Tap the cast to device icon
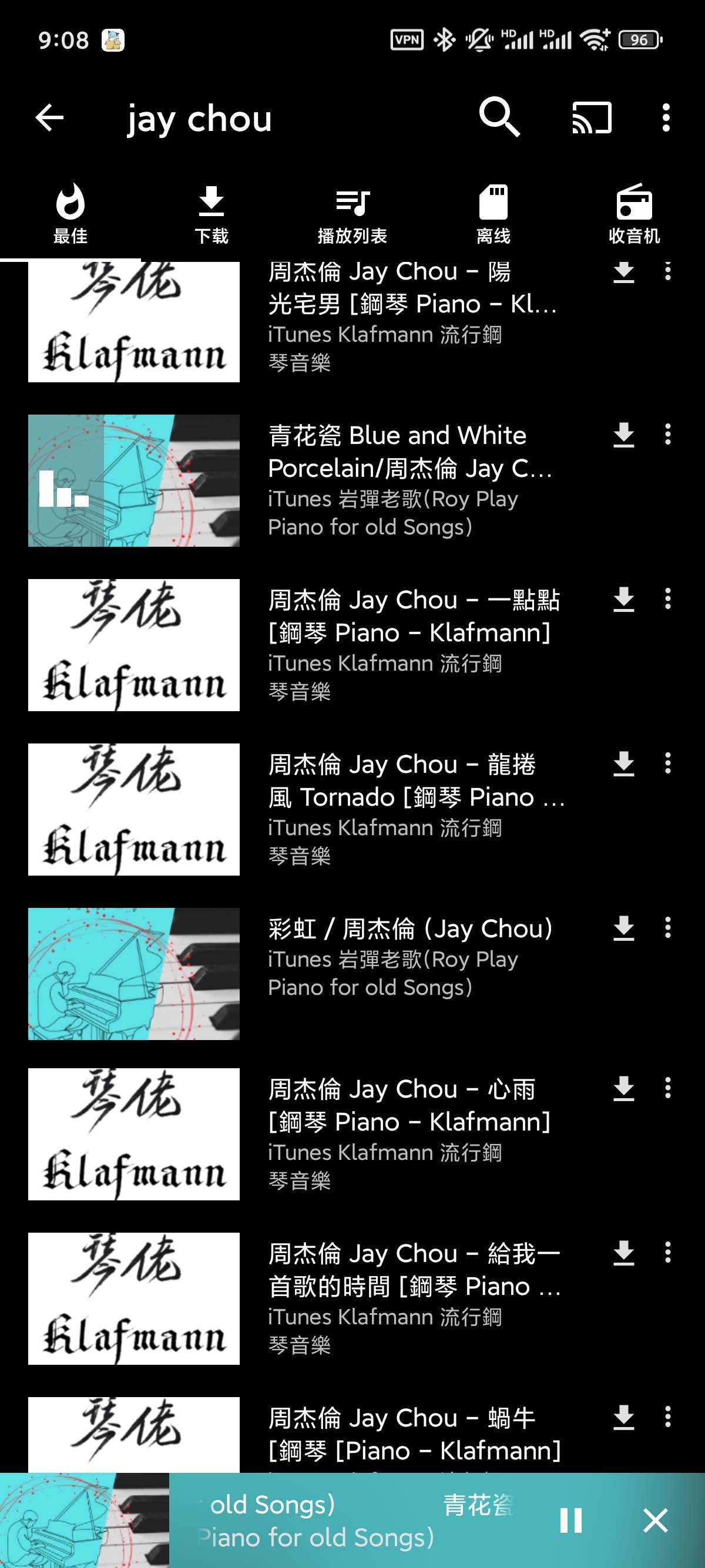This screenshot has width=705, height=1568. click(x=592, y=117)
